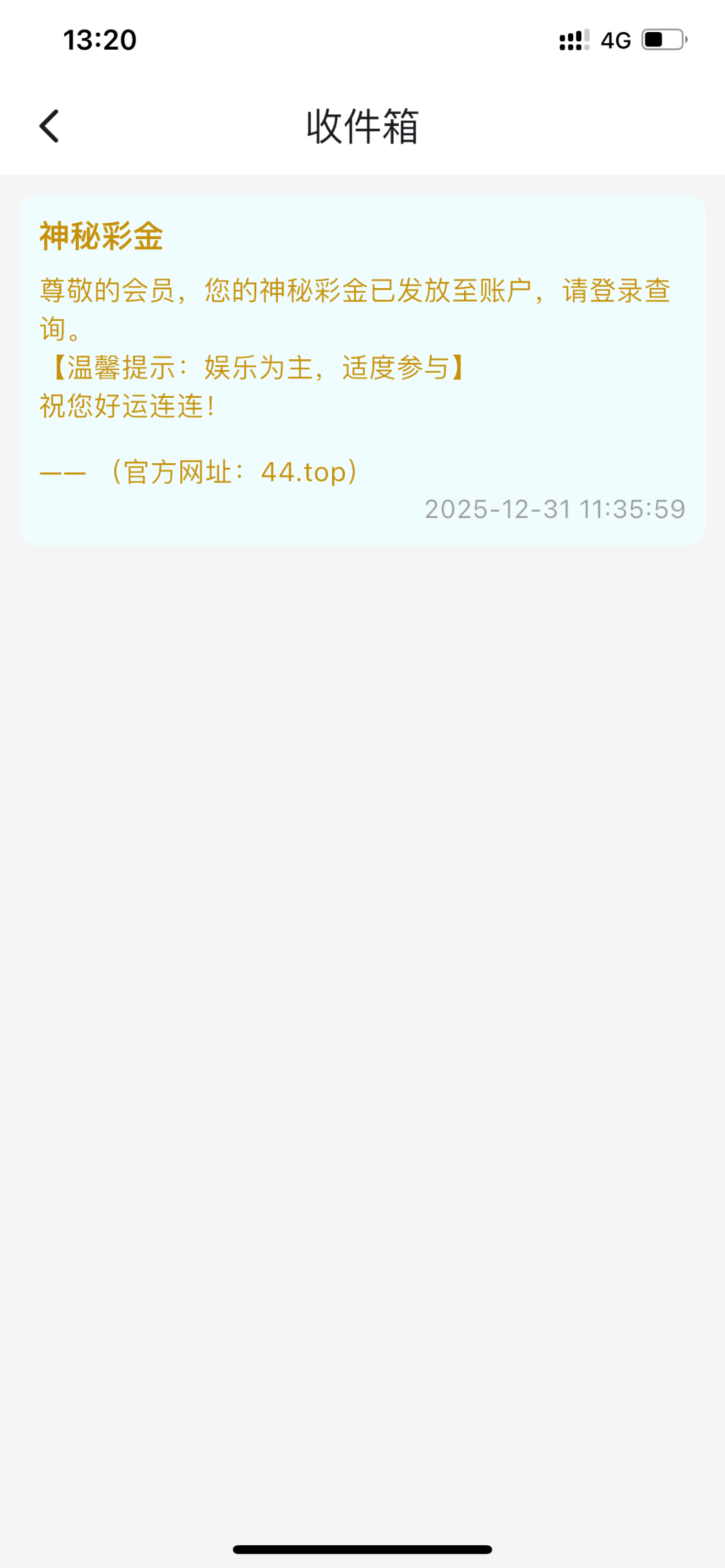Open the 神秘彩金 message card

pos(362,370)
